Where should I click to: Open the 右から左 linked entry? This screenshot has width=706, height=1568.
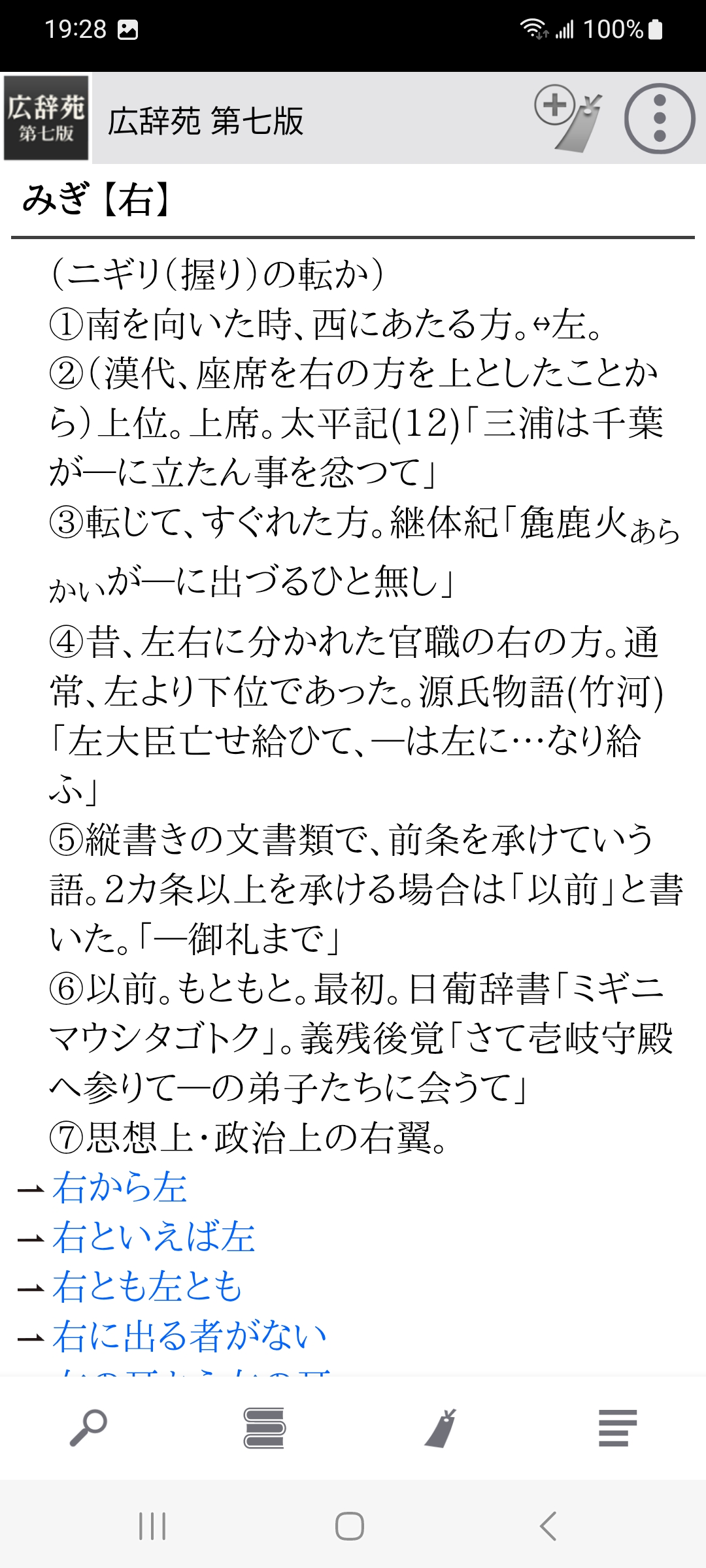tap(120, 1188)
